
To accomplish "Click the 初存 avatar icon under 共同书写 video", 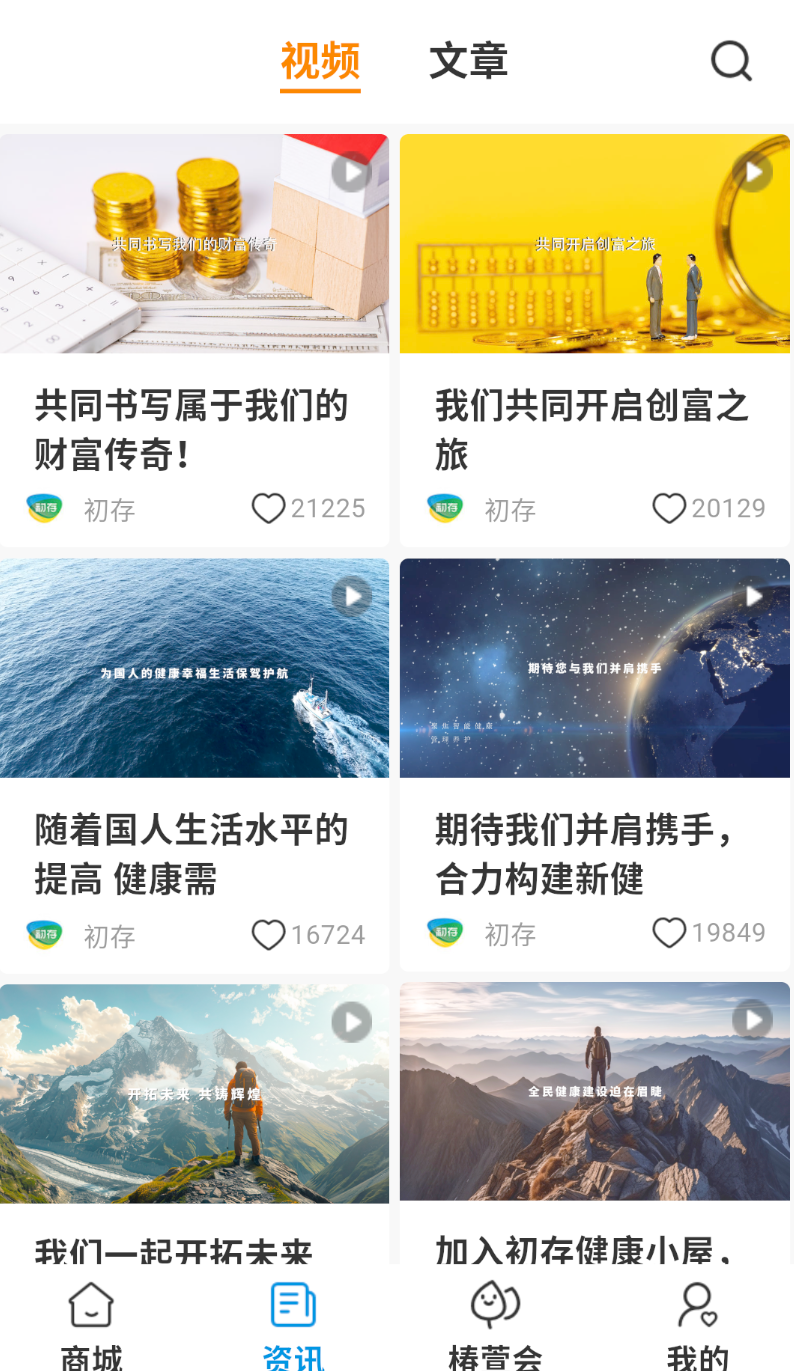I will click(x=44, y=509).
